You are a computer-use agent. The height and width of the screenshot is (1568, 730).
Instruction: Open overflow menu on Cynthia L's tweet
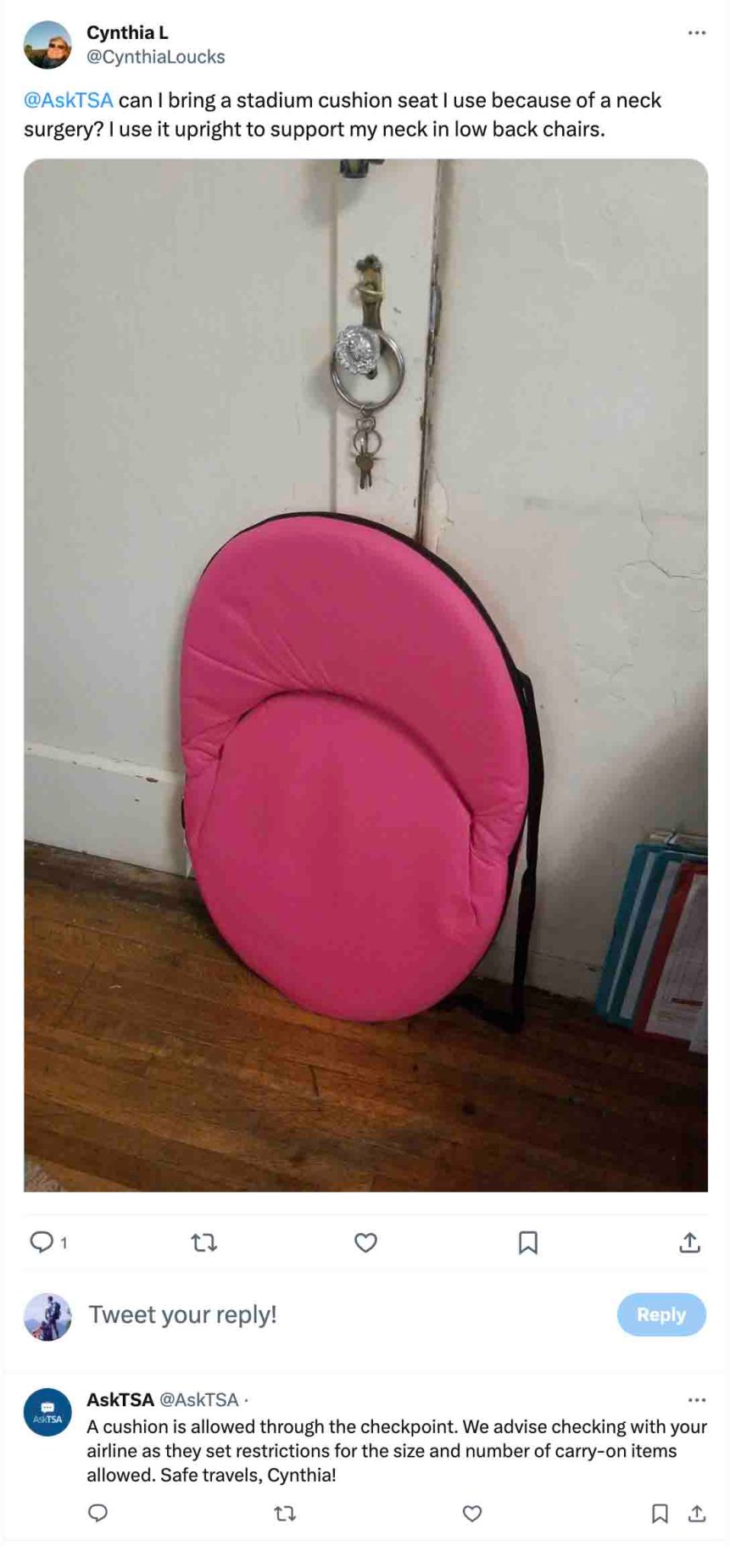[696, 33]
